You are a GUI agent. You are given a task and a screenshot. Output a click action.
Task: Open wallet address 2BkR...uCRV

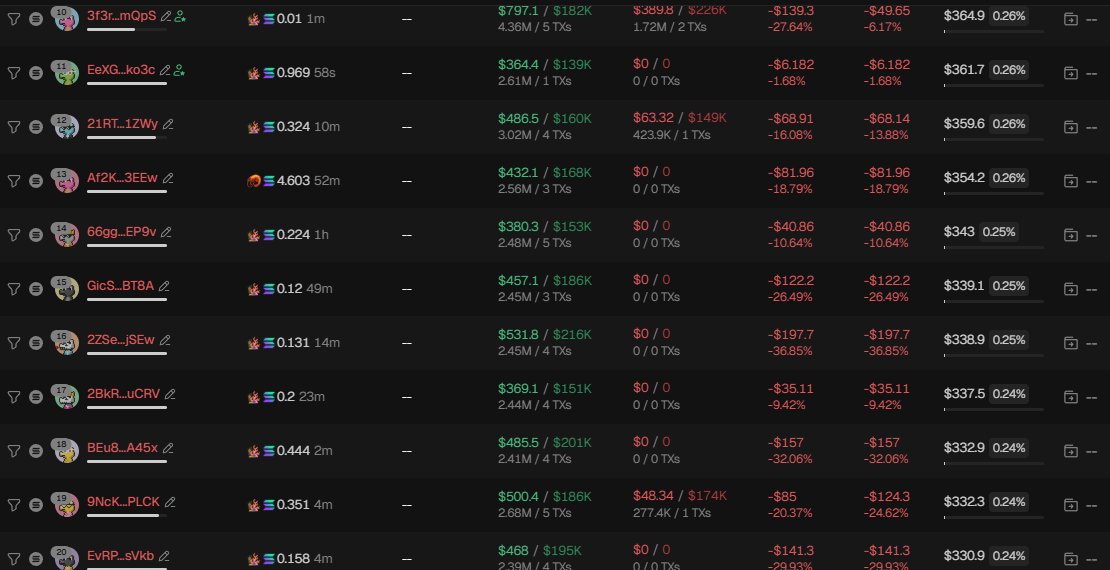(x=124, y=394)
